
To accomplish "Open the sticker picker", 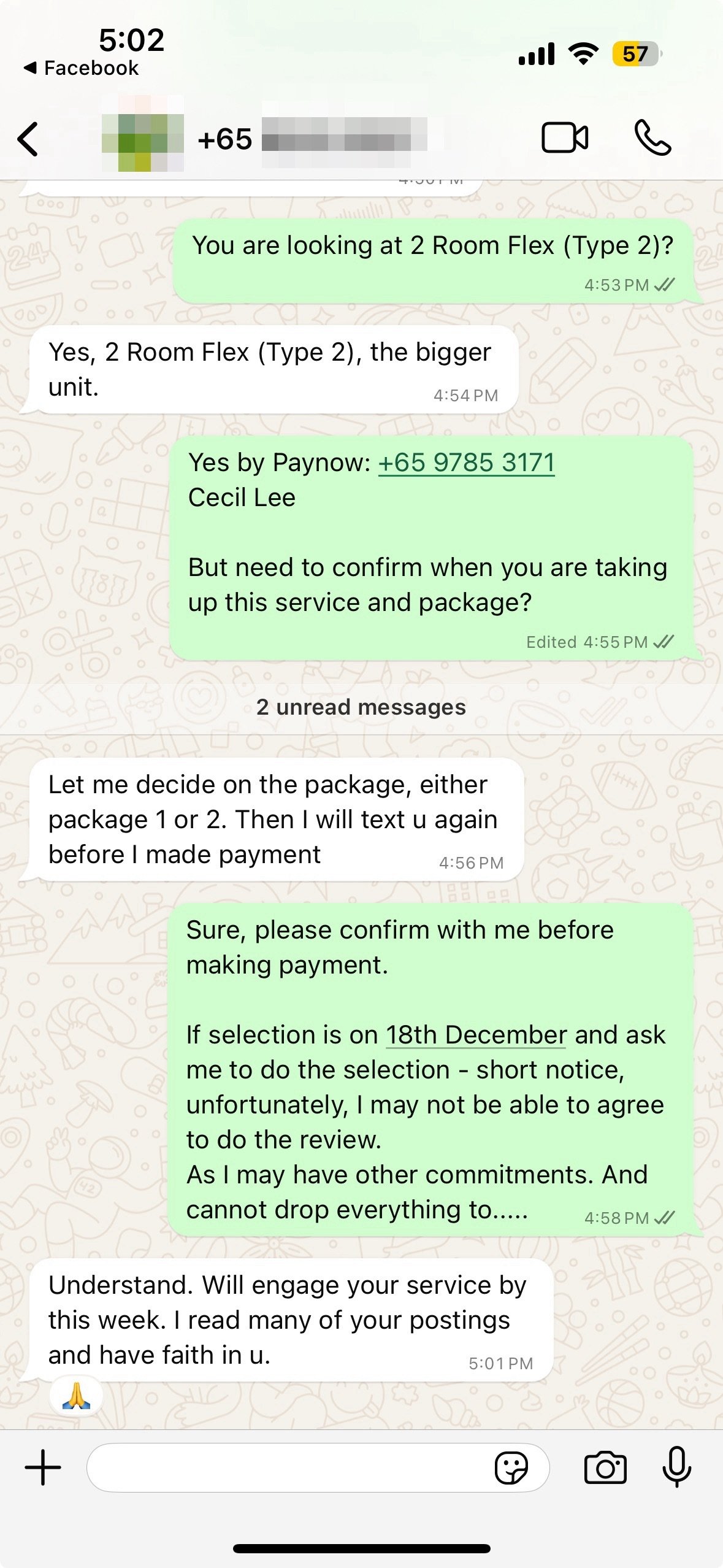I will tap(511, 1467).
